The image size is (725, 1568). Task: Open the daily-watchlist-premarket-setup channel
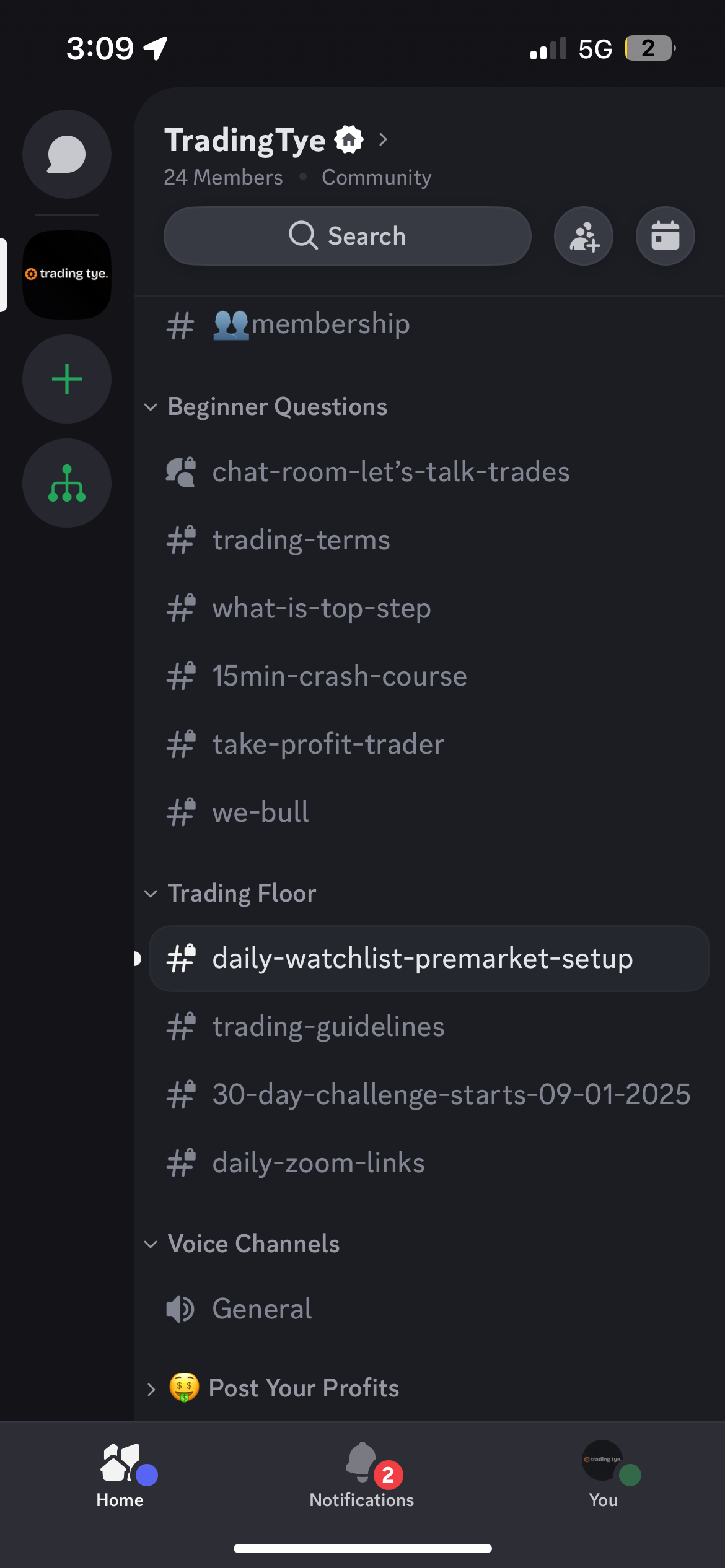point(422,959)
